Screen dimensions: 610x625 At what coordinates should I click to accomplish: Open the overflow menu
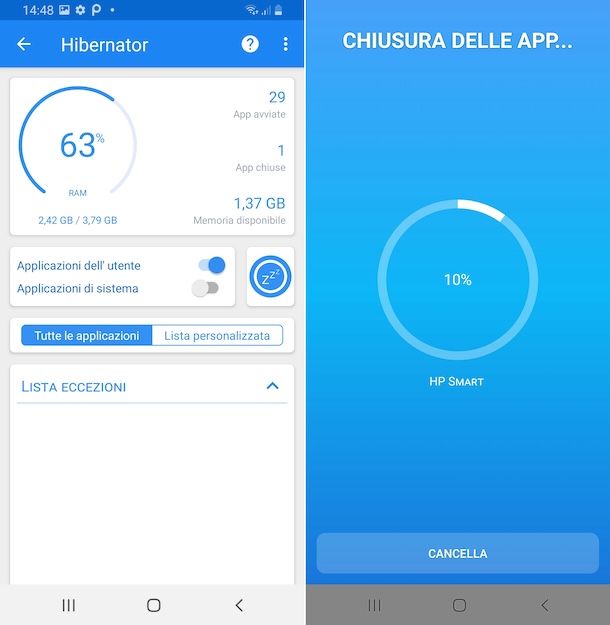tap(285, 44)
